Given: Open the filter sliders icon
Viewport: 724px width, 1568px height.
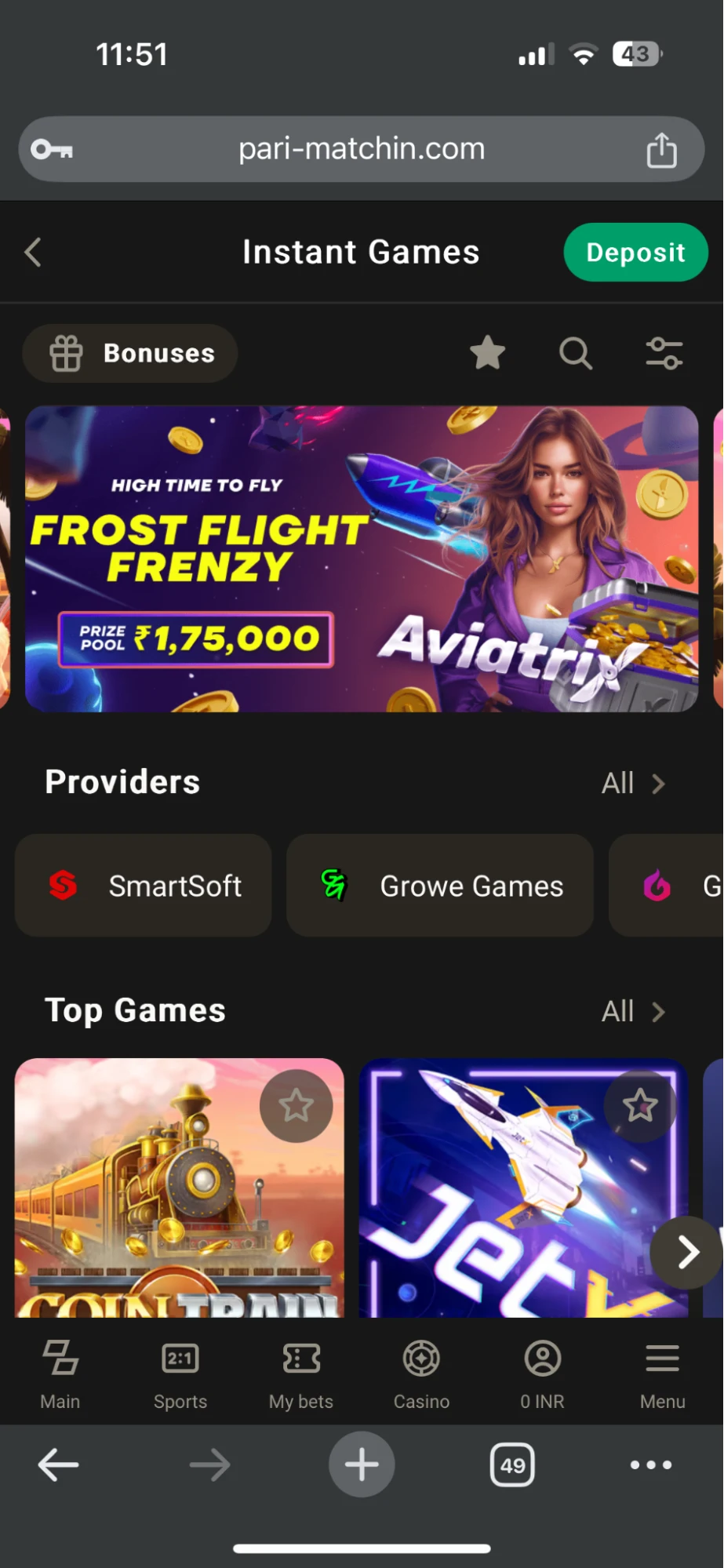Looking at the screenshot, I should point(664,354).
